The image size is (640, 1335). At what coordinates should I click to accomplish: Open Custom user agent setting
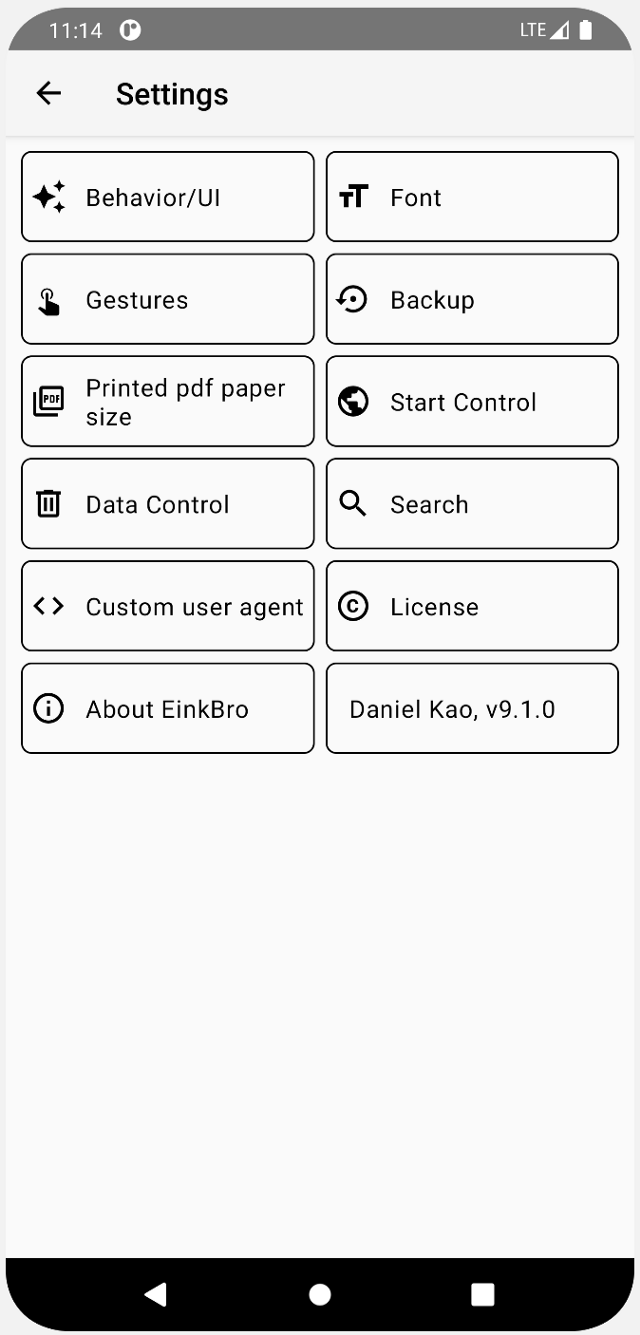click(x=168, y=606)
